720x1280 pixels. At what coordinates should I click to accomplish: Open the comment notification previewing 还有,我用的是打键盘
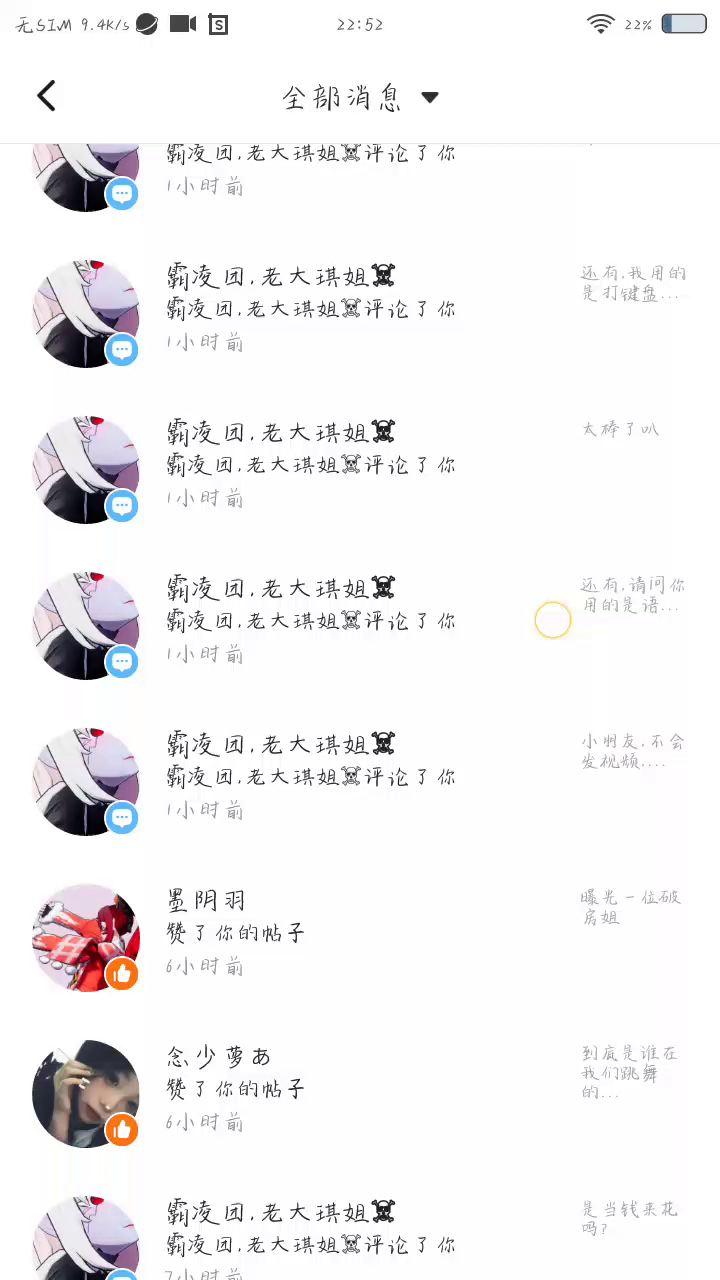[360, 308]
